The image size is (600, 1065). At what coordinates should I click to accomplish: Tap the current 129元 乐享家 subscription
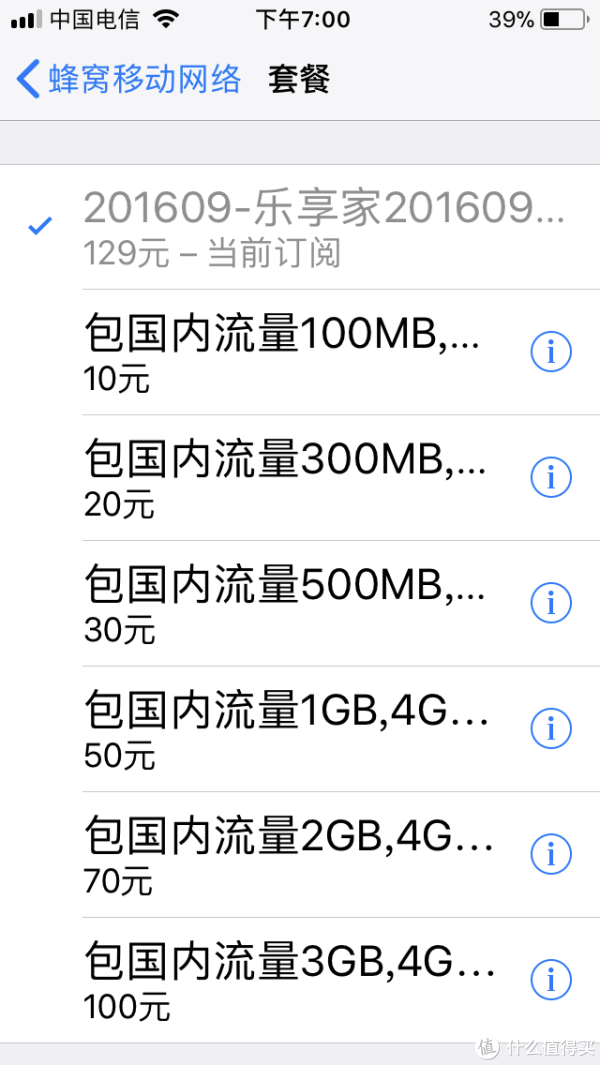pyautogui.click(x=300, y=227)
